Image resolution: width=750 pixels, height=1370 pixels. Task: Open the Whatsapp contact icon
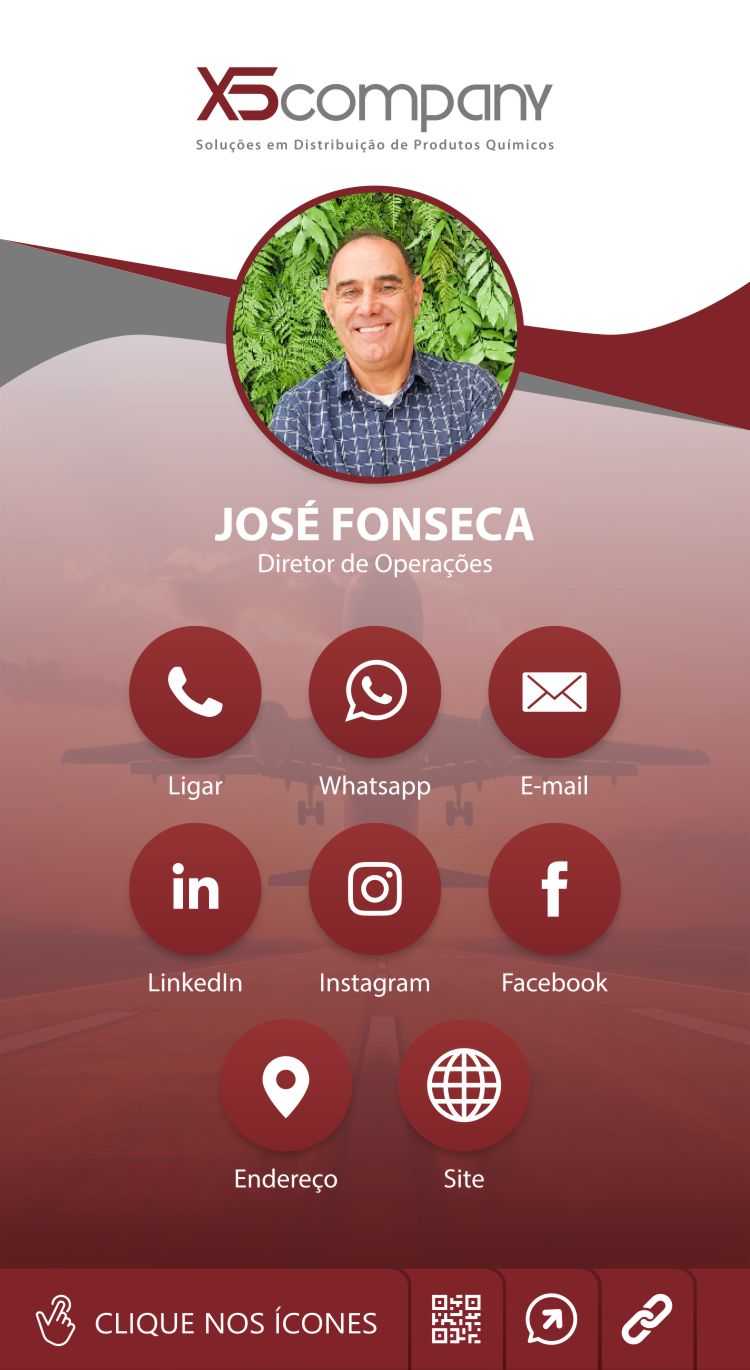pyautogui.click(x=375, y=692)
